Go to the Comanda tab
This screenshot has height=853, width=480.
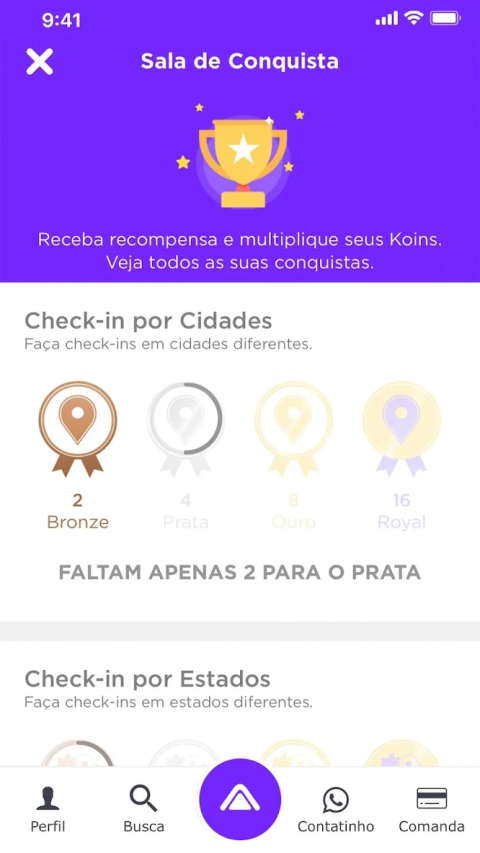432,809
